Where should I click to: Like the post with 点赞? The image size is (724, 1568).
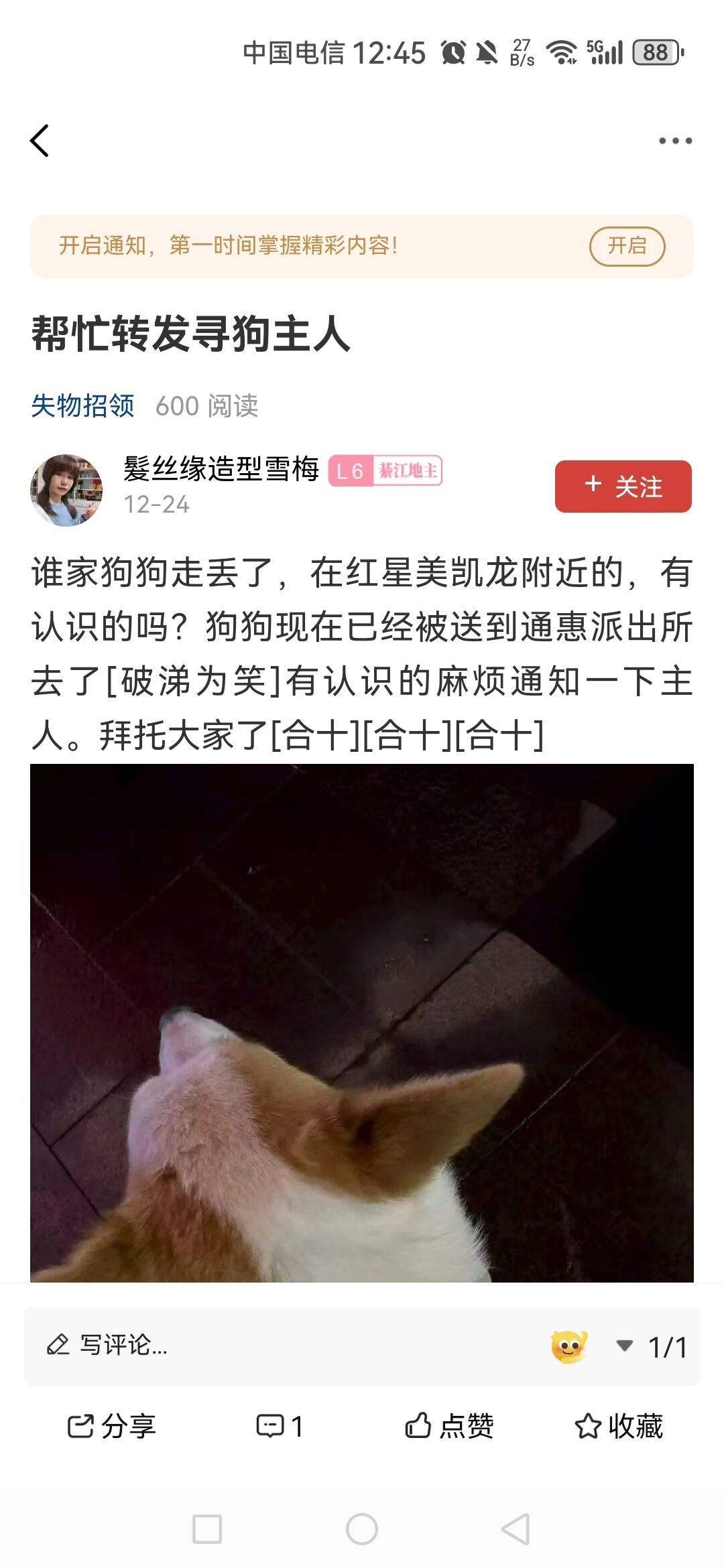[x=449, y=1426]
